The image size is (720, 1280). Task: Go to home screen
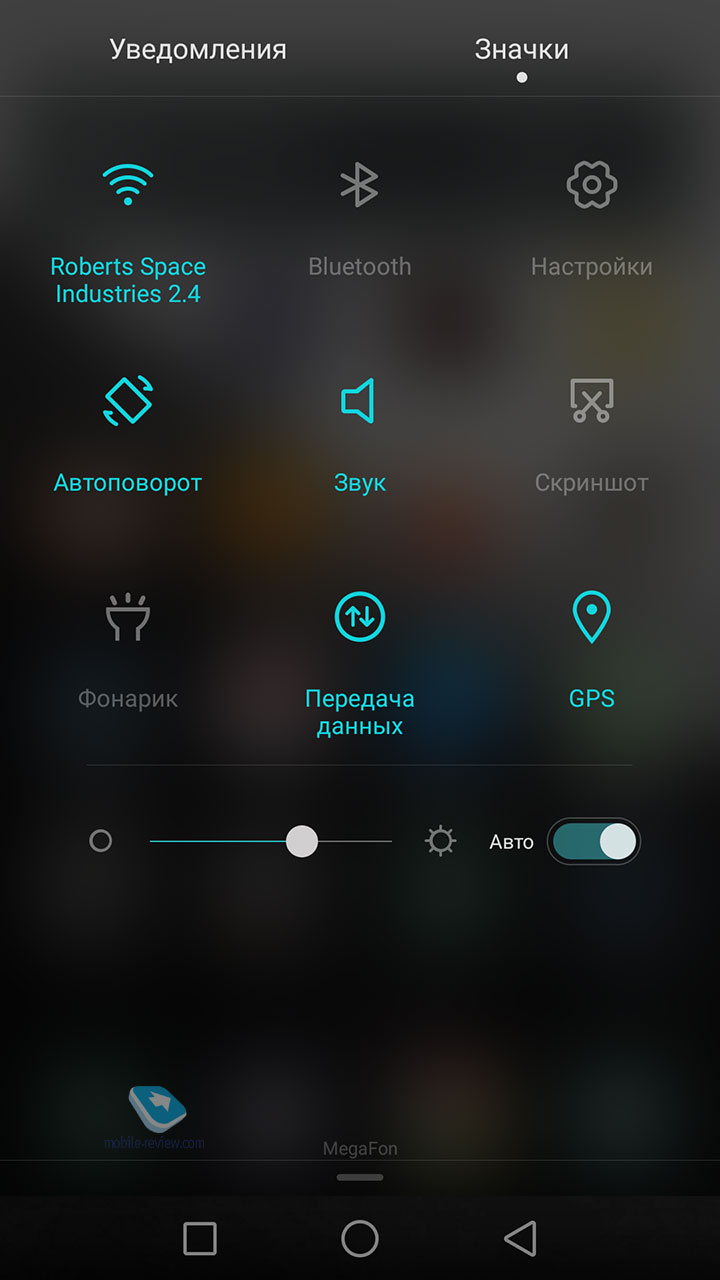[360, 1238]
